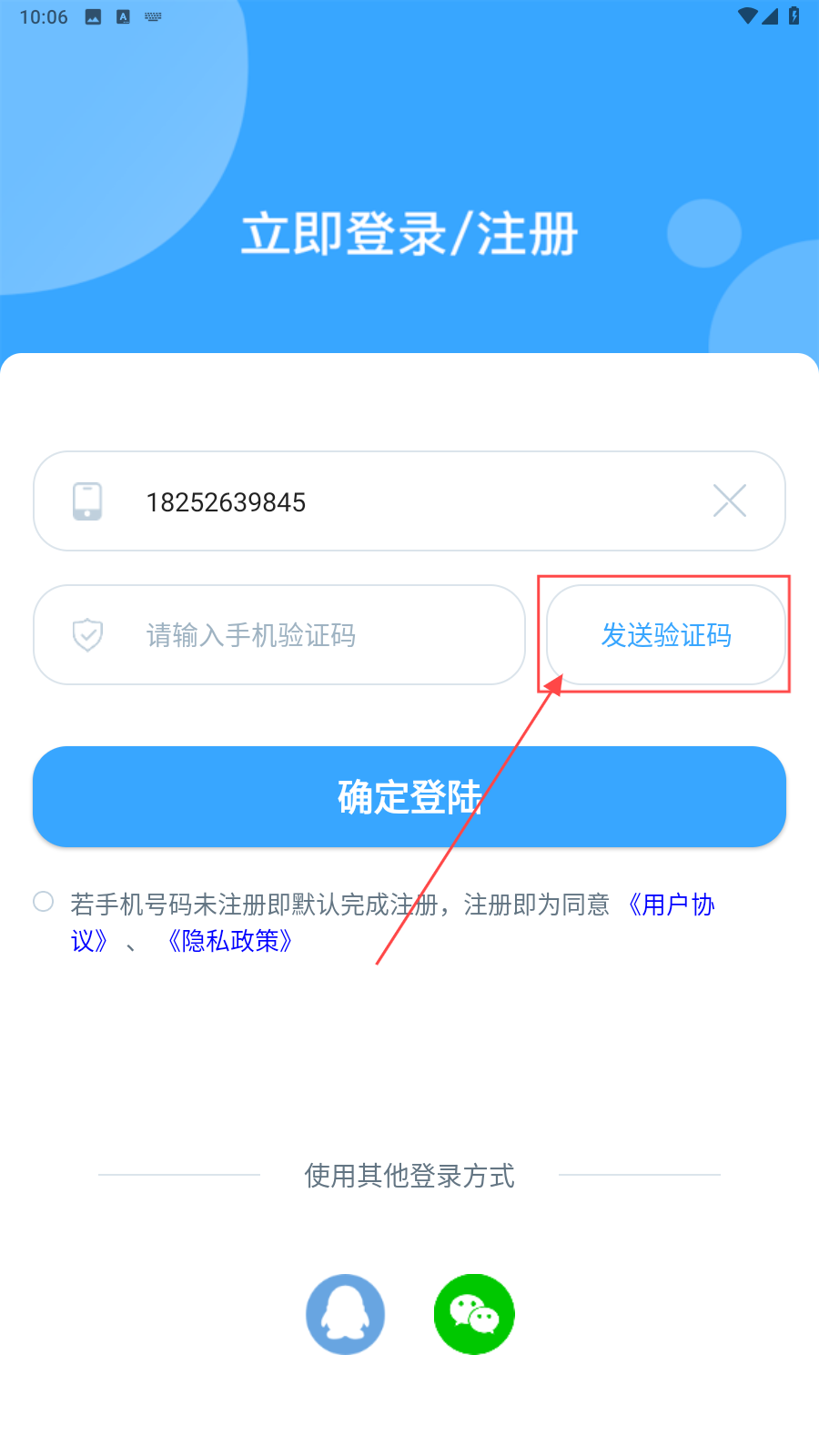Log in with WeChat
The image size is (819, 1456).
pos(474,1314)
